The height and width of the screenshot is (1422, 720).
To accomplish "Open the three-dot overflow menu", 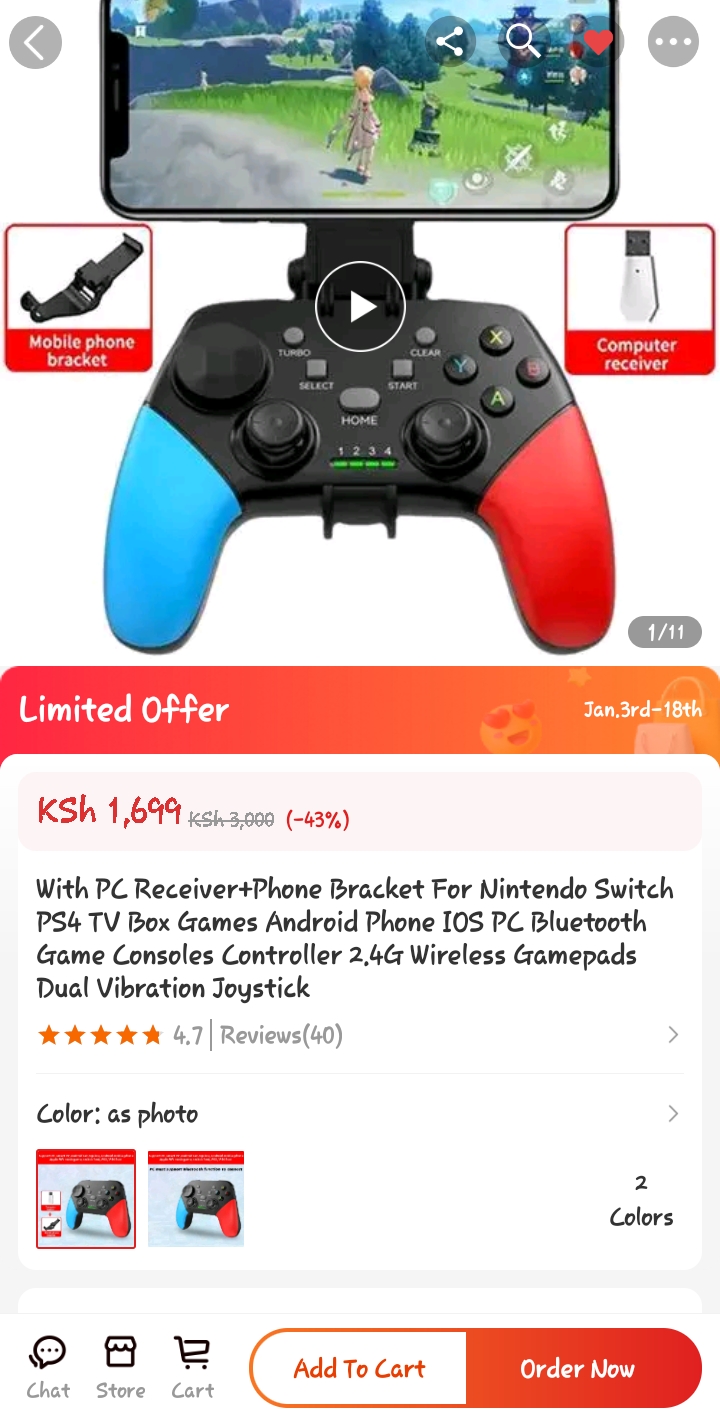I will pyautogui.click(x=673, y=43).
